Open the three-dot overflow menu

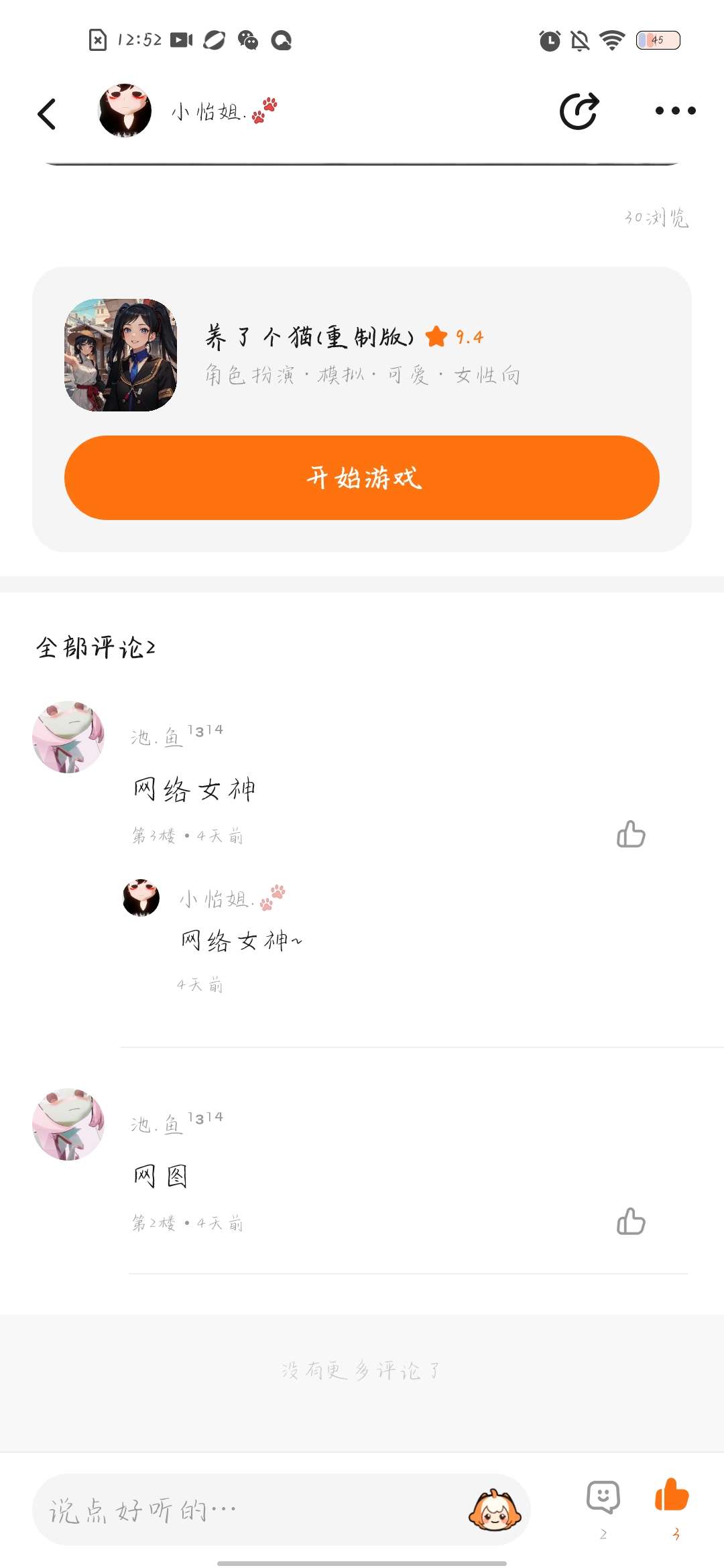coord(675,111)
